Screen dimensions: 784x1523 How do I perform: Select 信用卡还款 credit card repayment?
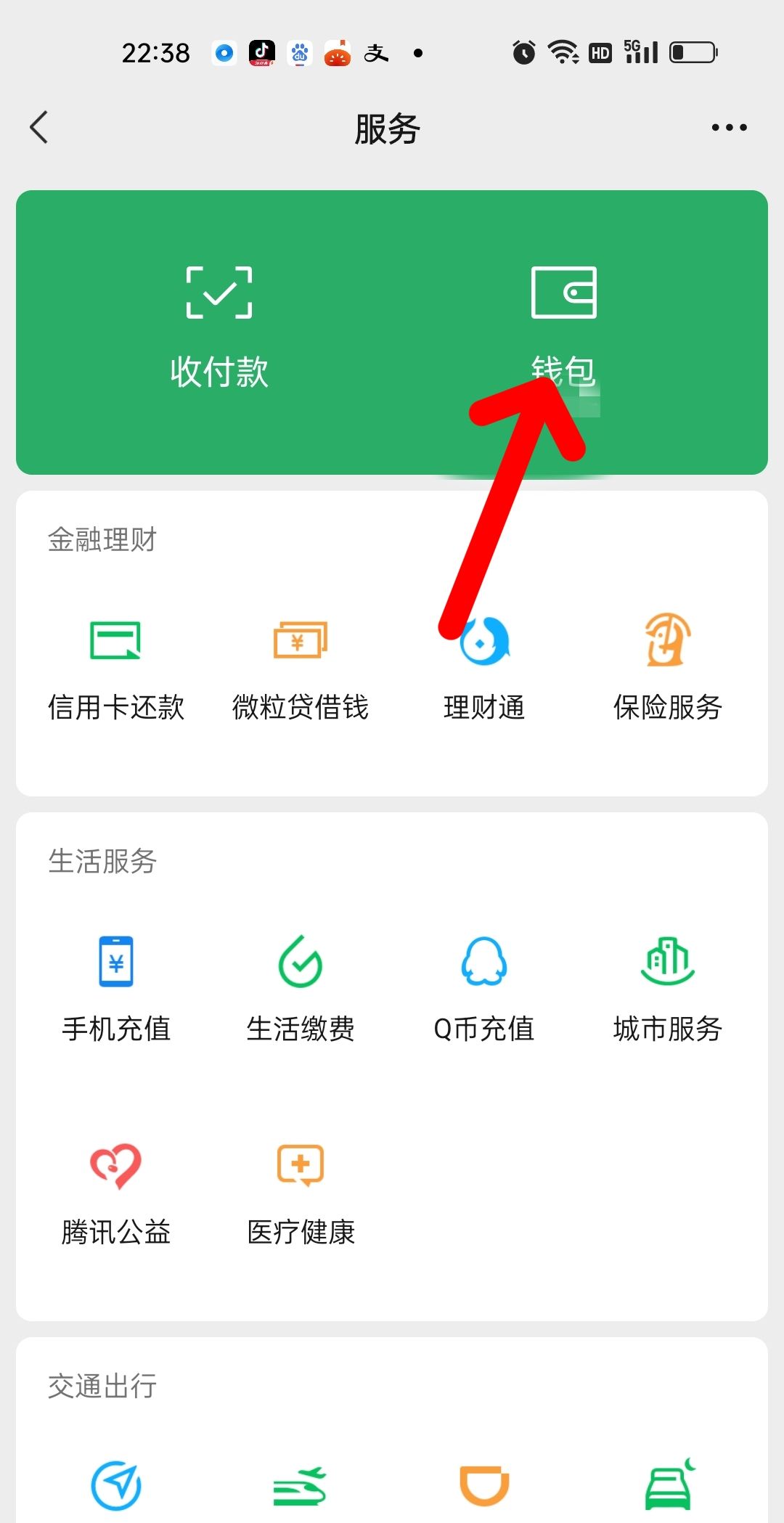coord(117,668)
